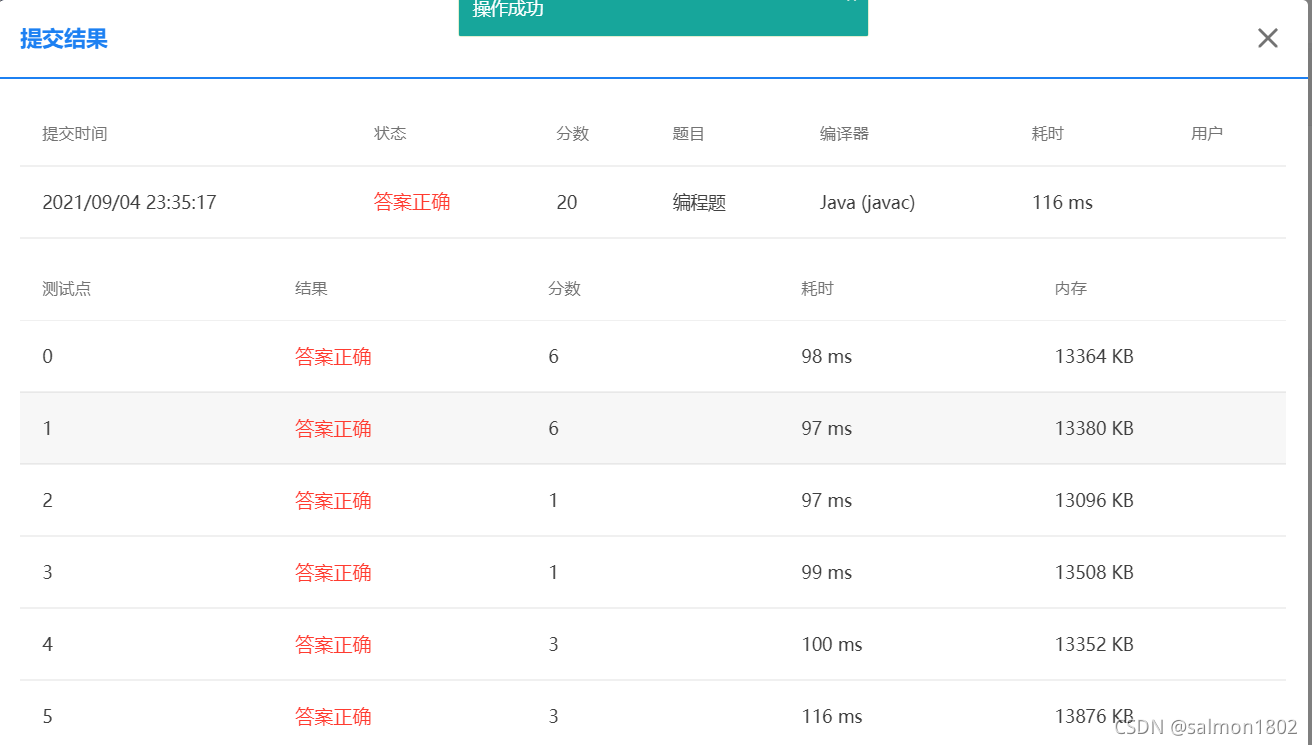Close the submission results dialog
Viewport: 1312px width, 745px height.
(1267, 39)
